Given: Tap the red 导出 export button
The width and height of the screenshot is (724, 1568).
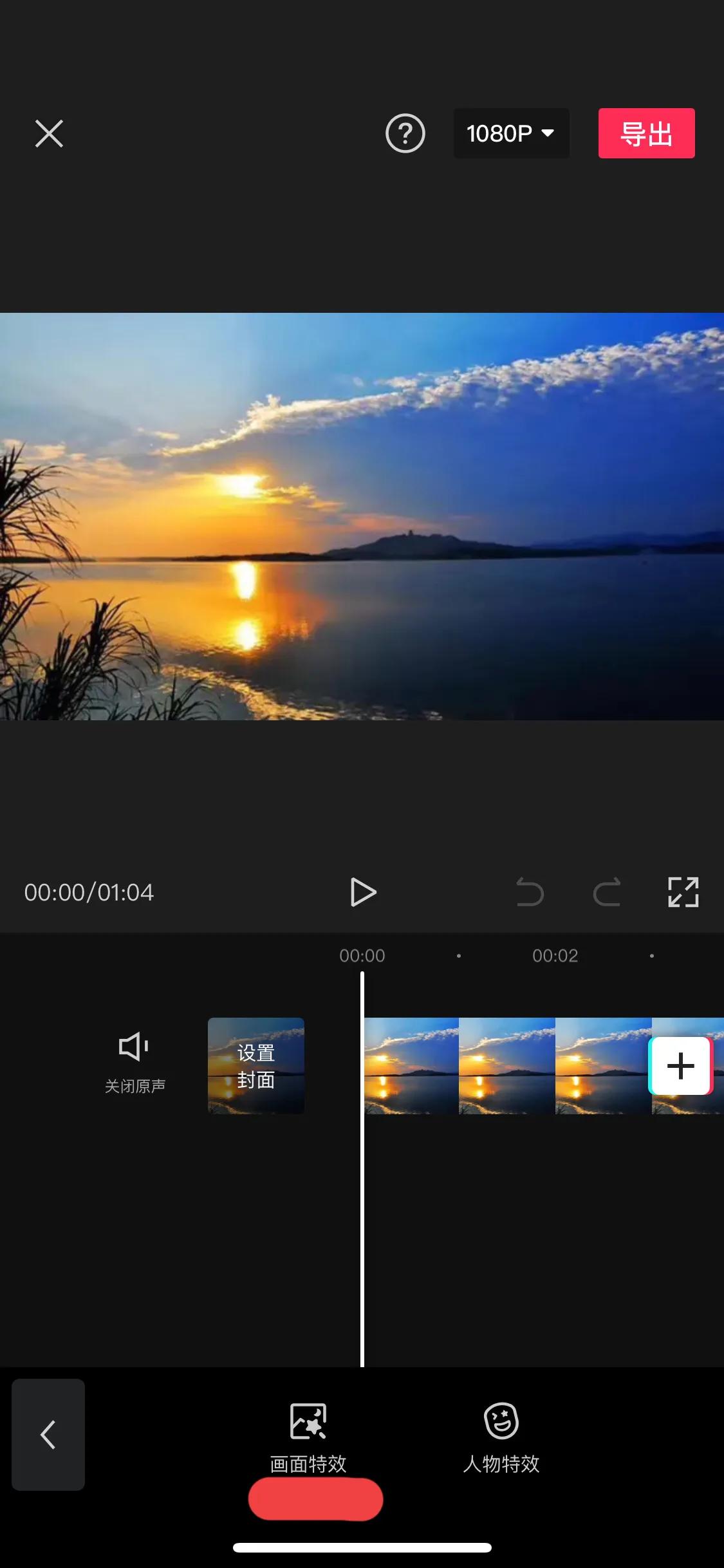Looking at the screenshot, I should pos(646,134).
